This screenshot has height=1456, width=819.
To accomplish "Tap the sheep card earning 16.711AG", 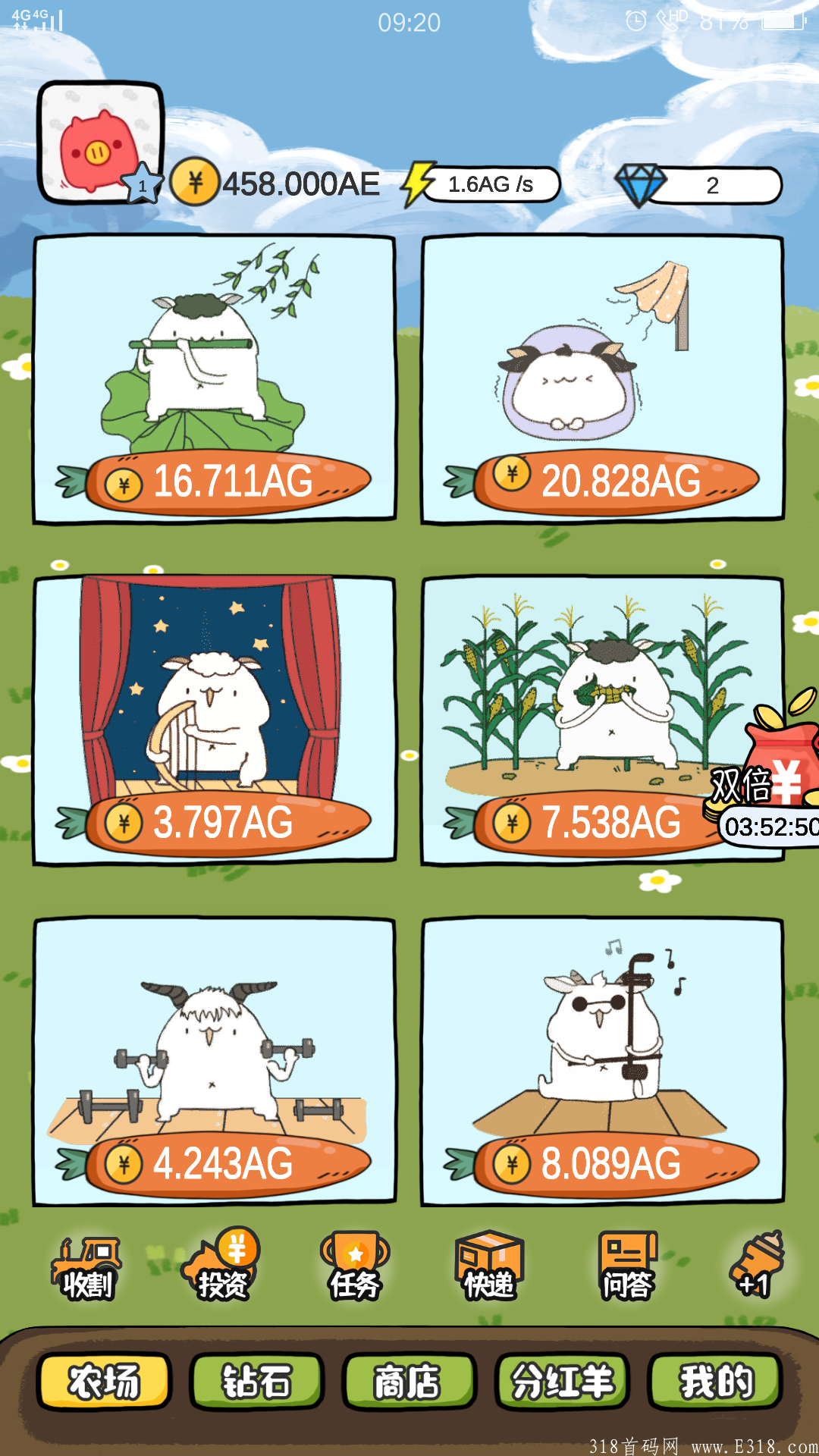I will [x=215, y=379].
